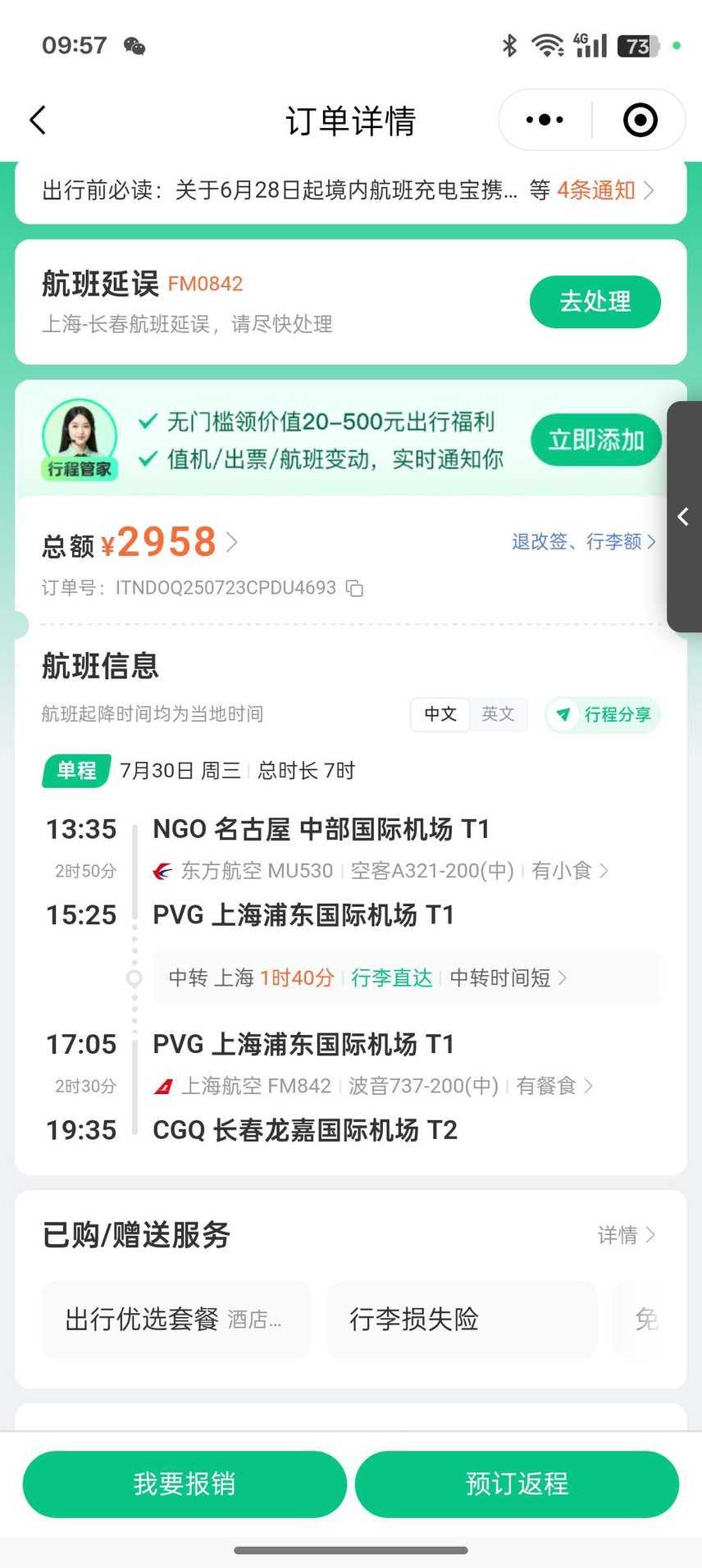Open the 行李损失险 service card
Image resolution: width=702 pixels, height=1568 pixels.
click(x=460, y=1319)
